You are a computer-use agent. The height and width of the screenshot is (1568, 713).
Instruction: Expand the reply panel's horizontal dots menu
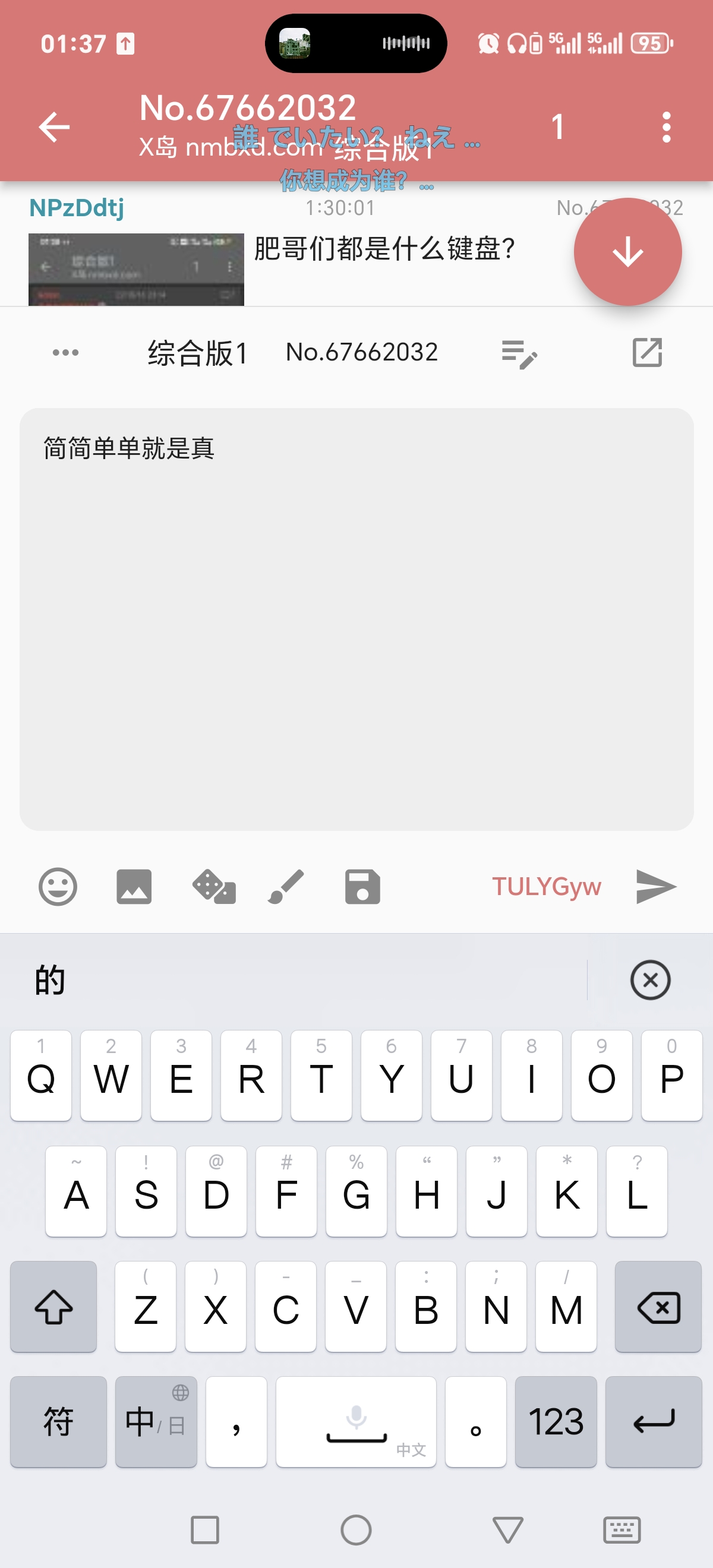[x=65, y=352]
